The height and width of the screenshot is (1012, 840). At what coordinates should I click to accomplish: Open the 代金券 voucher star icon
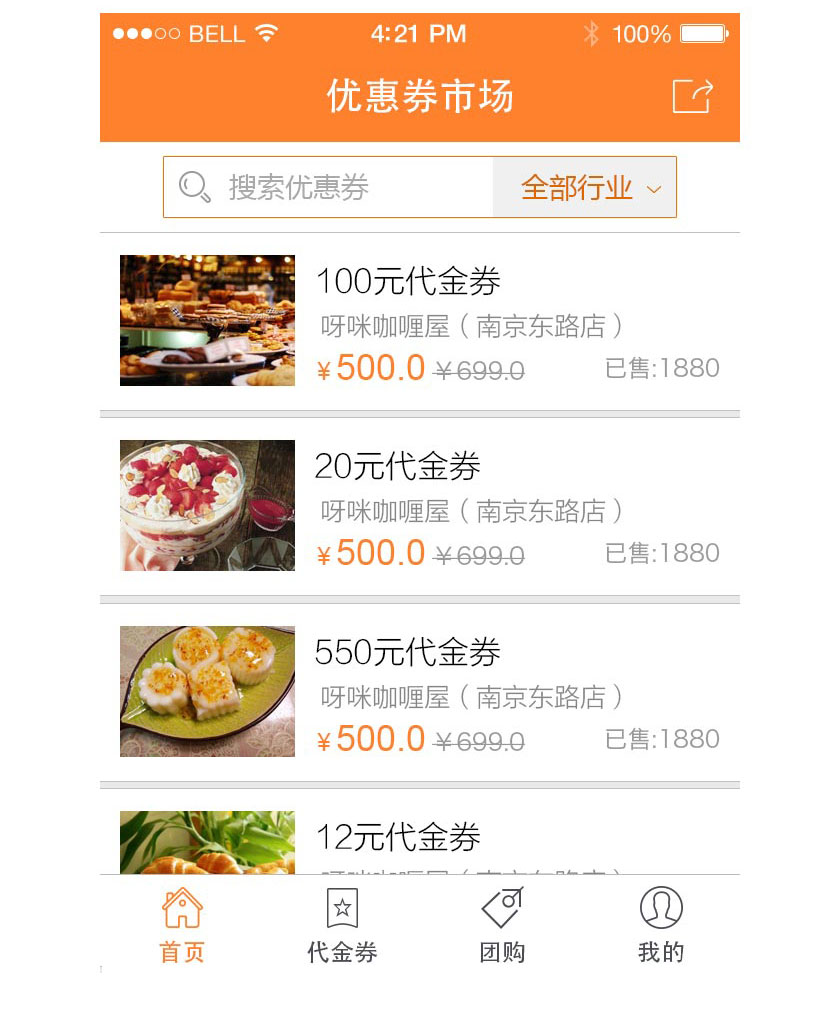point(342,908)
